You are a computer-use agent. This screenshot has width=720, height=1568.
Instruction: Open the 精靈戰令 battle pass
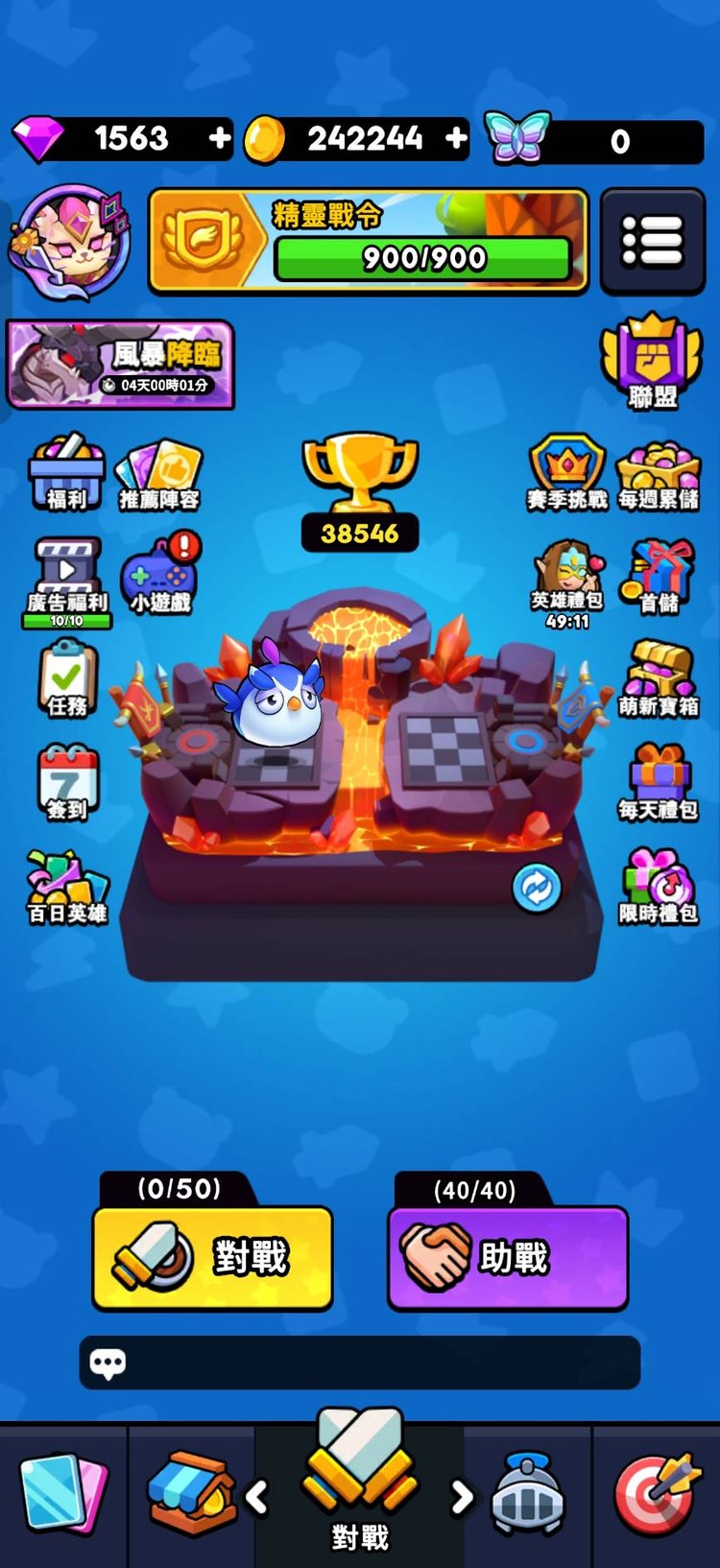click(368, 241)
